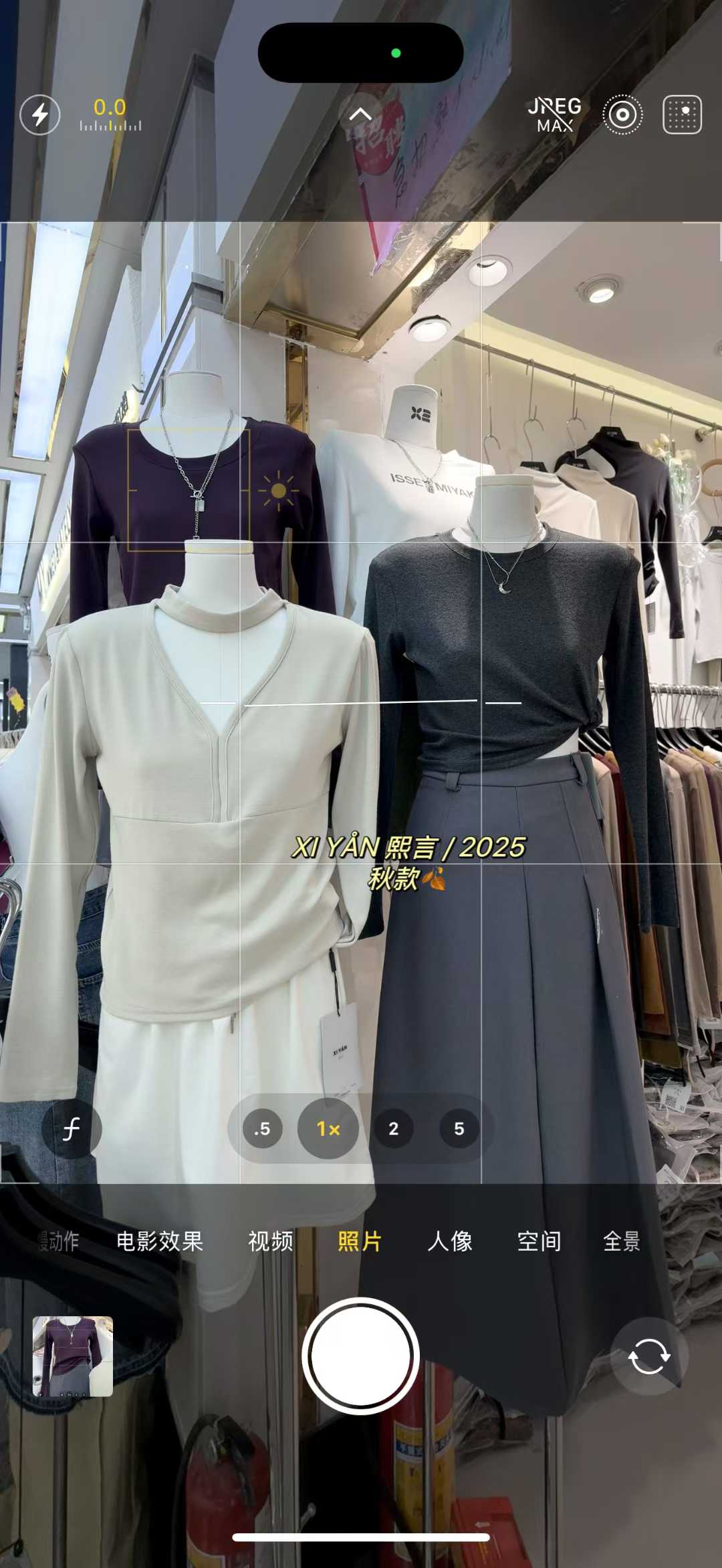Switch to 电影效果 mode

tap(160, 1241)
